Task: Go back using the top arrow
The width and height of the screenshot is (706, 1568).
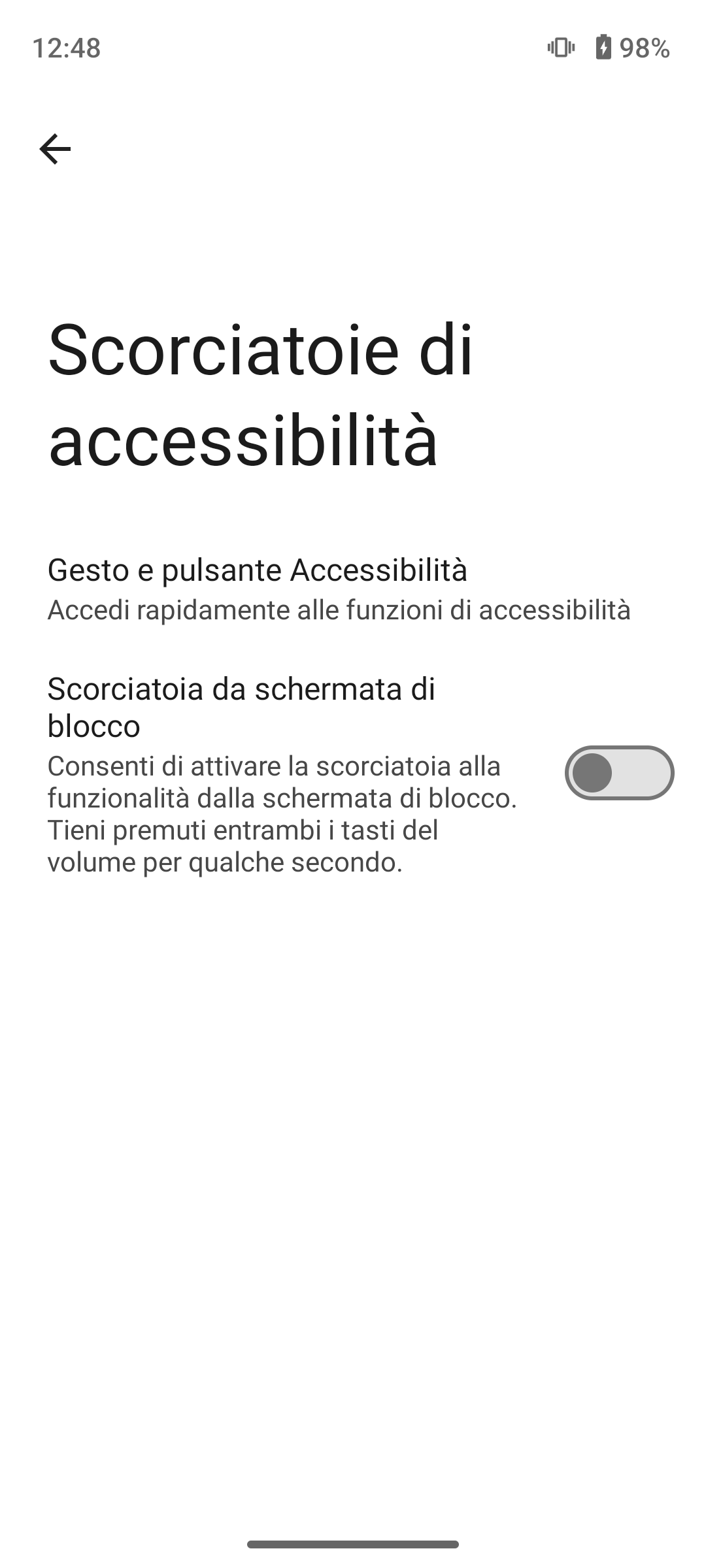Action: click(x=55, y=149)
